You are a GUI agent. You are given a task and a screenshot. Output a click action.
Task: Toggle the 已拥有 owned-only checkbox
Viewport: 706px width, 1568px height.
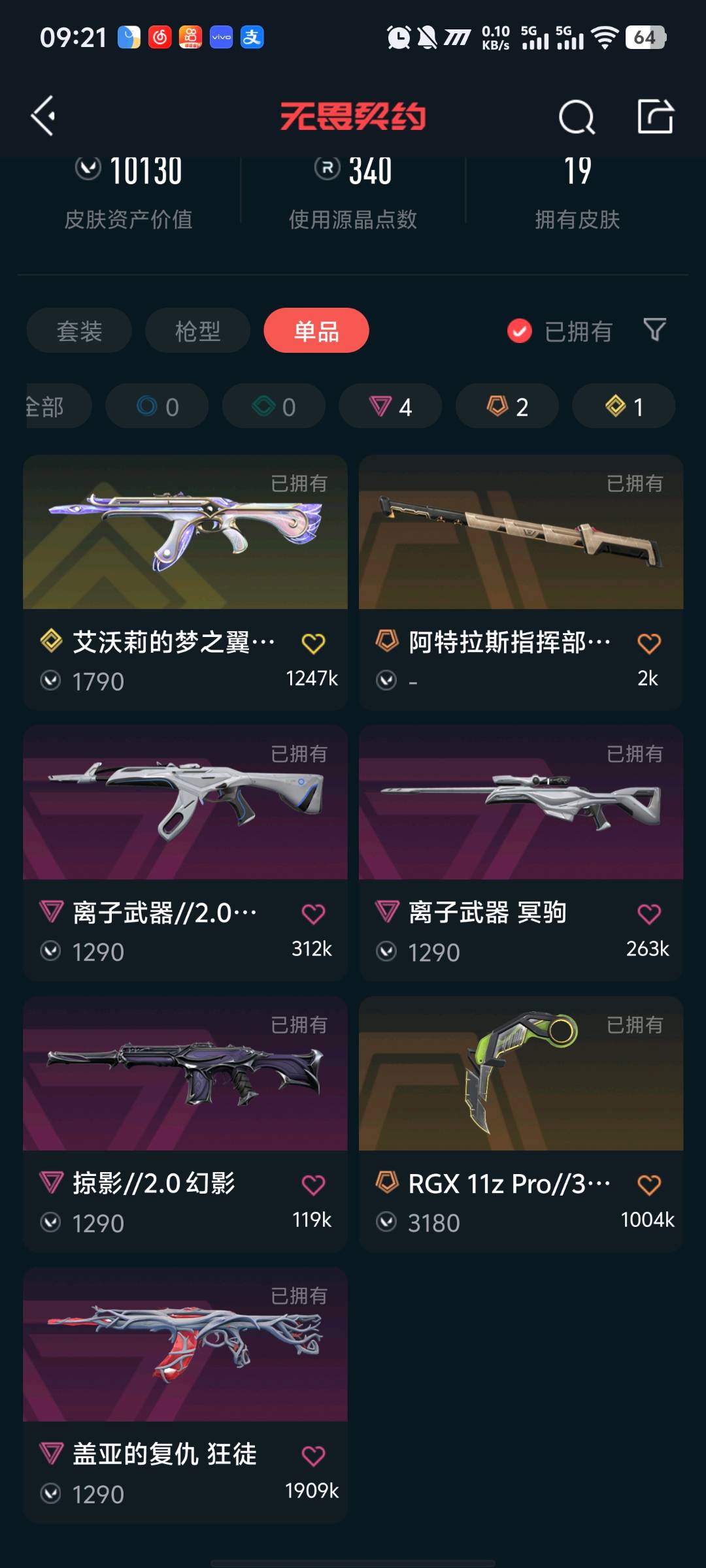(x=520, y=331)
